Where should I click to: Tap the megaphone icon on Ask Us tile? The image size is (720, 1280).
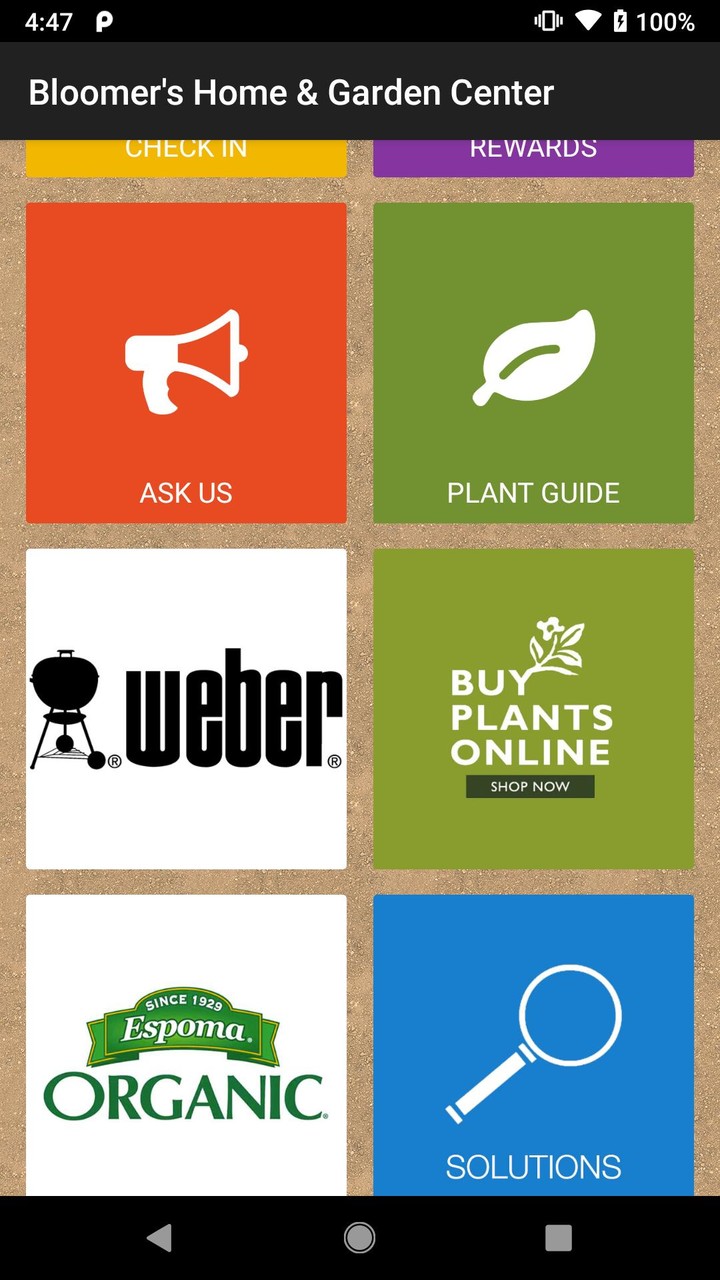(186, 360)
